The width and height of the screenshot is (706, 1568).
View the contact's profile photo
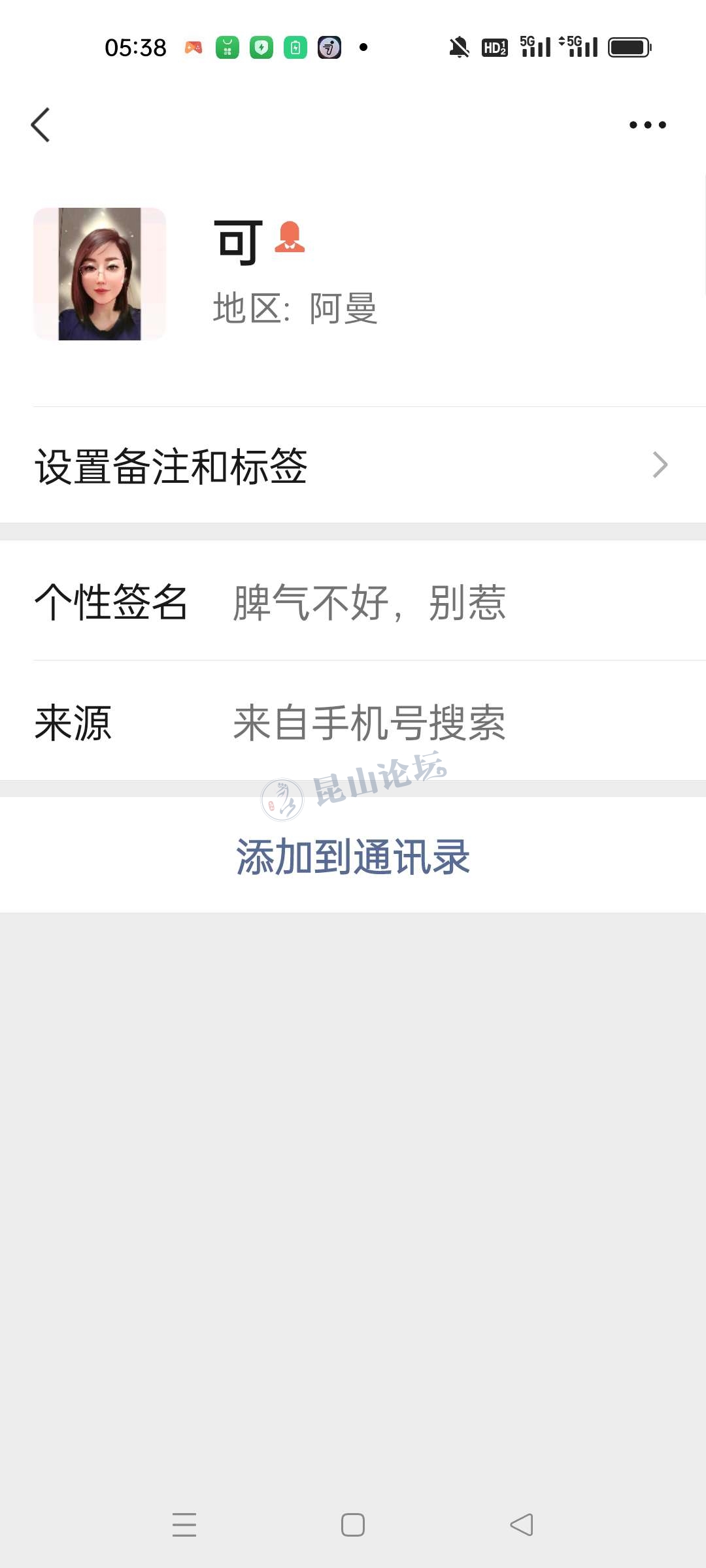point(99,274)
